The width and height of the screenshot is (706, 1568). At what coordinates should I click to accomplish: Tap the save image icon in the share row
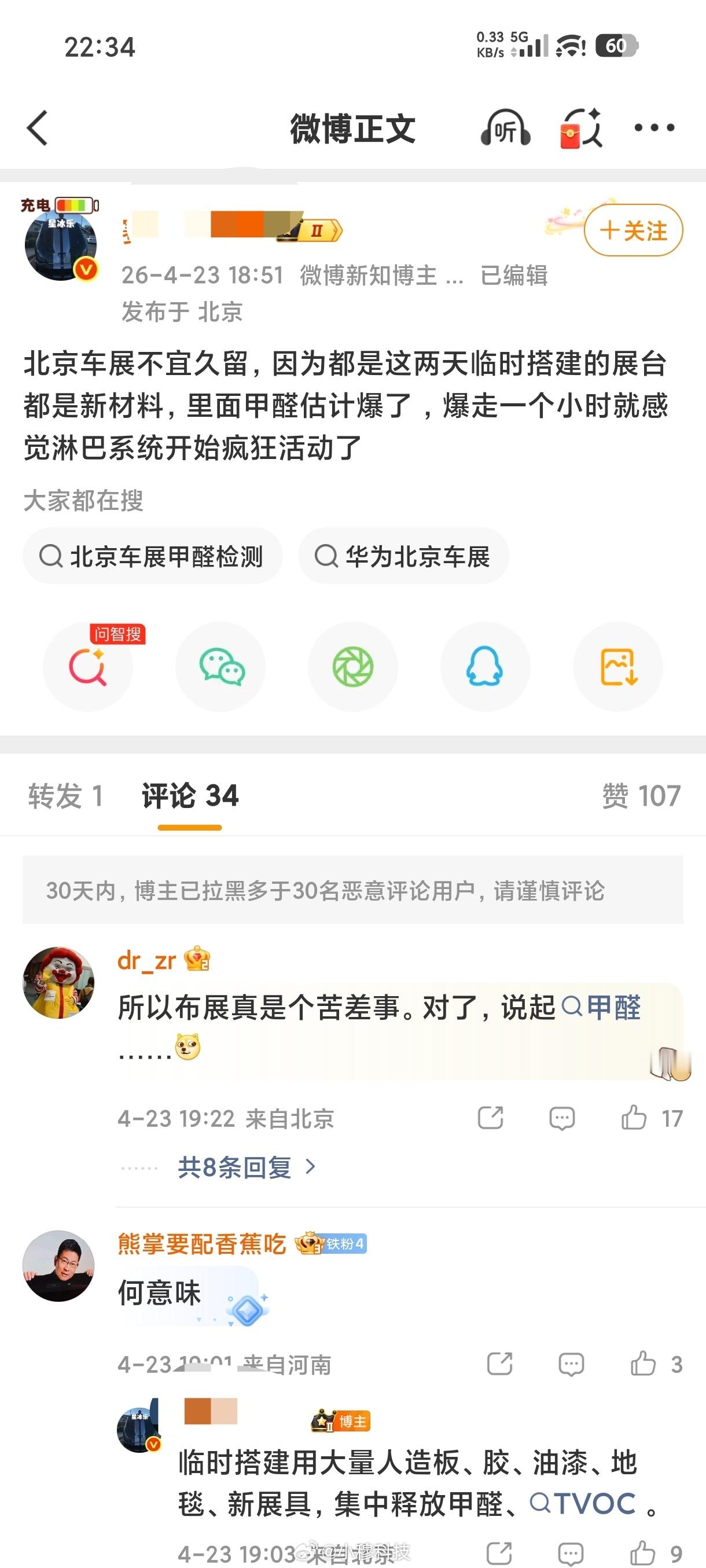click(617, 667)
